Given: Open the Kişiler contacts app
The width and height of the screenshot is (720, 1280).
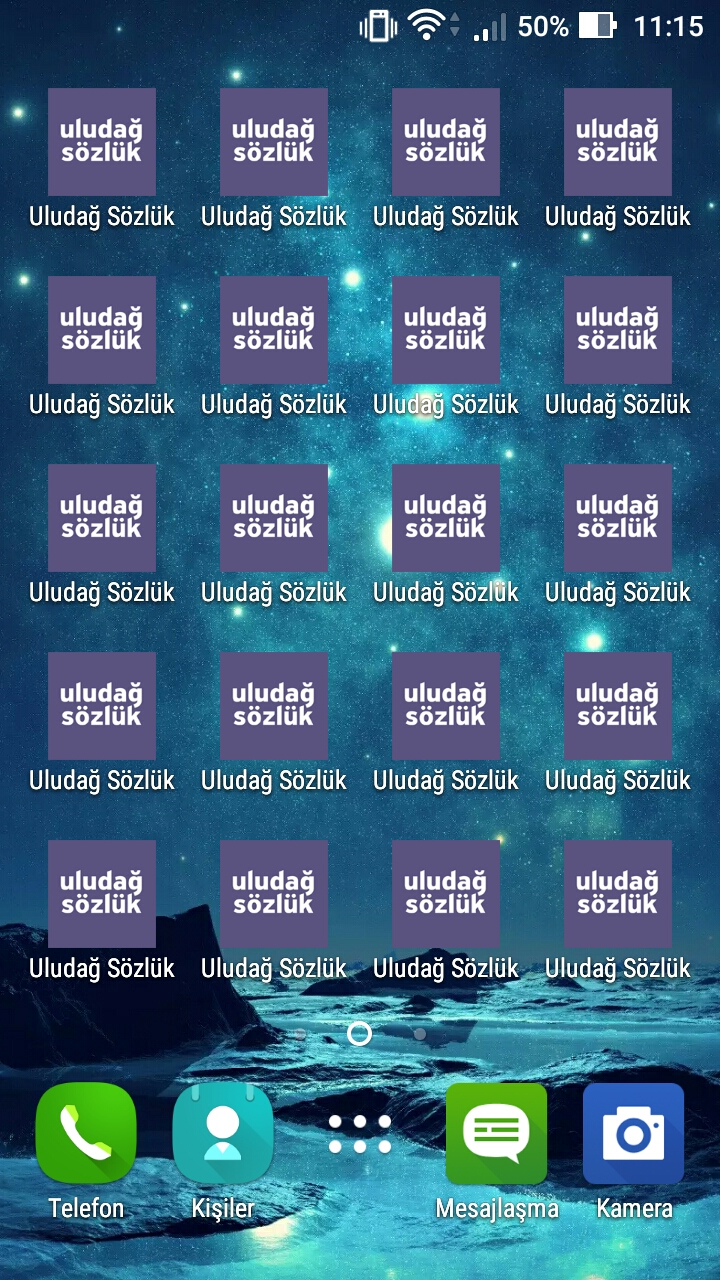Looking at the screenshot, I should point(222,1134).
